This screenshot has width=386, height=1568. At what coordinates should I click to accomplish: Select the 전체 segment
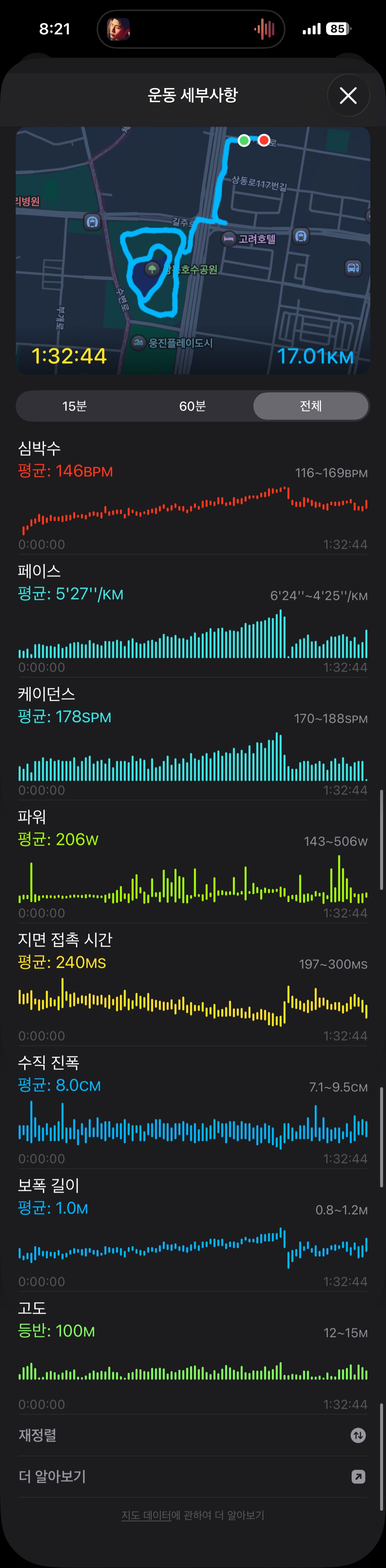point(310,406)
